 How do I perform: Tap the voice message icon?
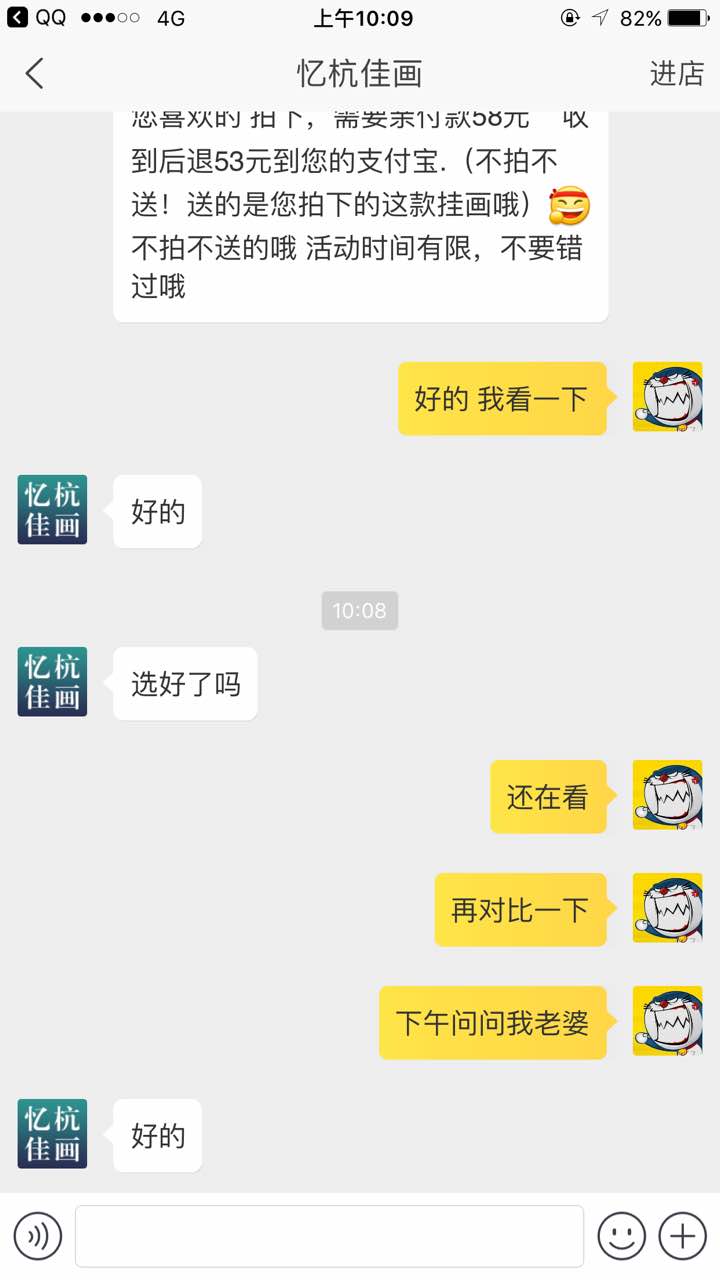click(x=38, y=1236)
